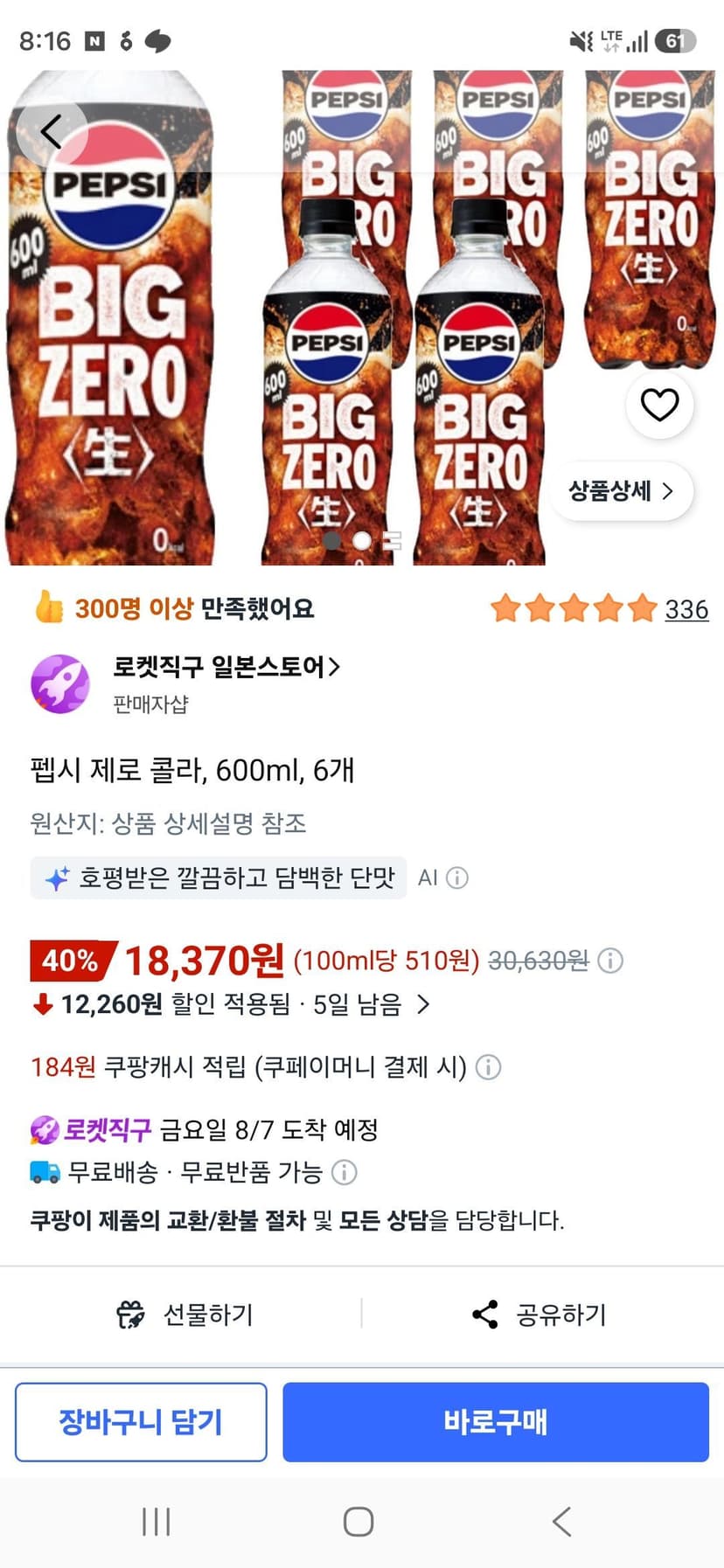Open 로켓직구 일본스토어 seller shop
Image resolution: width=724 pixels, height=1568 pixels.
tap(226, 667)
